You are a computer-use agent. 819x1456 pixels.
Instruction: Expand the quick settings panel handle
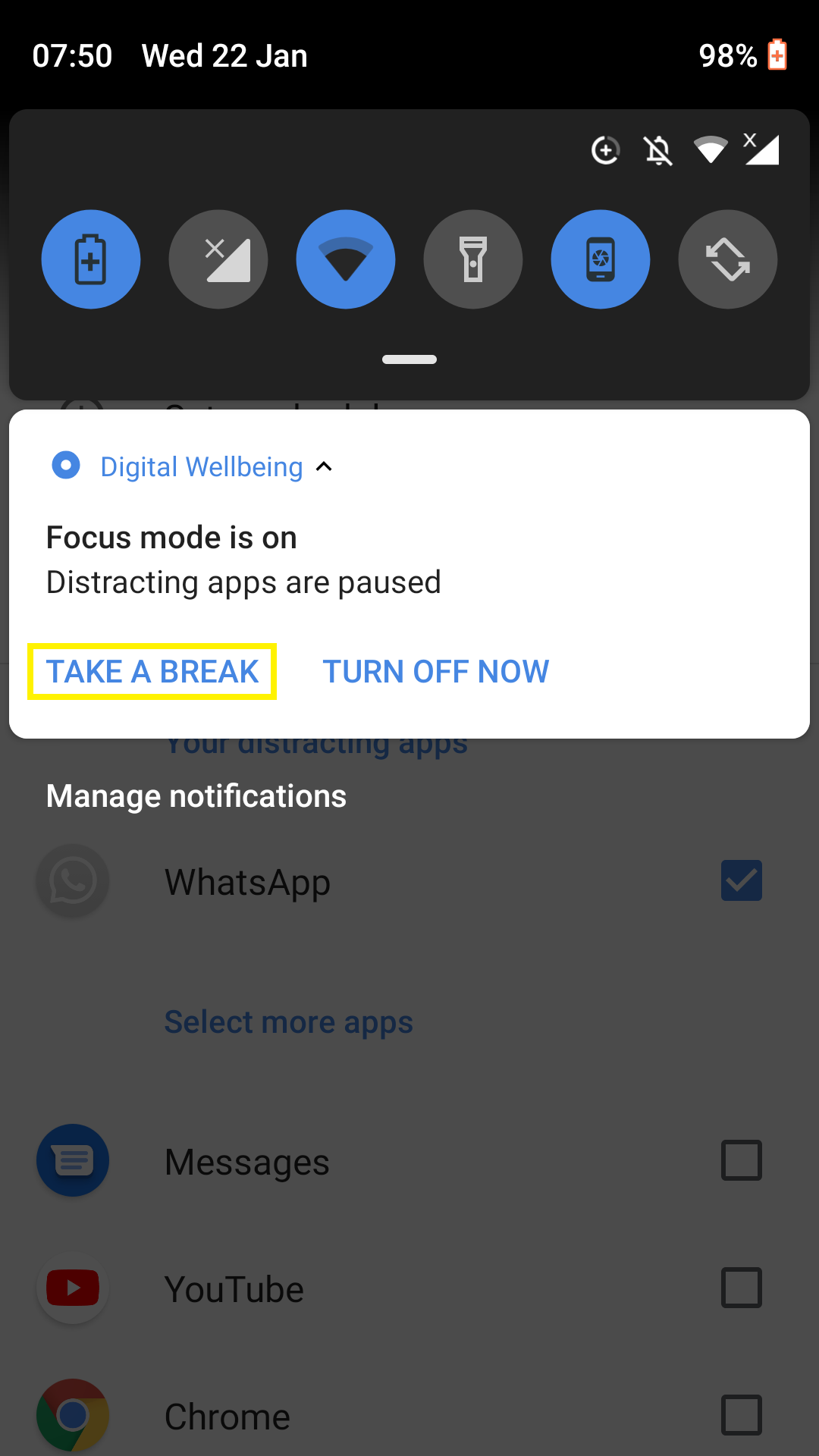click(x=409, y=359)
